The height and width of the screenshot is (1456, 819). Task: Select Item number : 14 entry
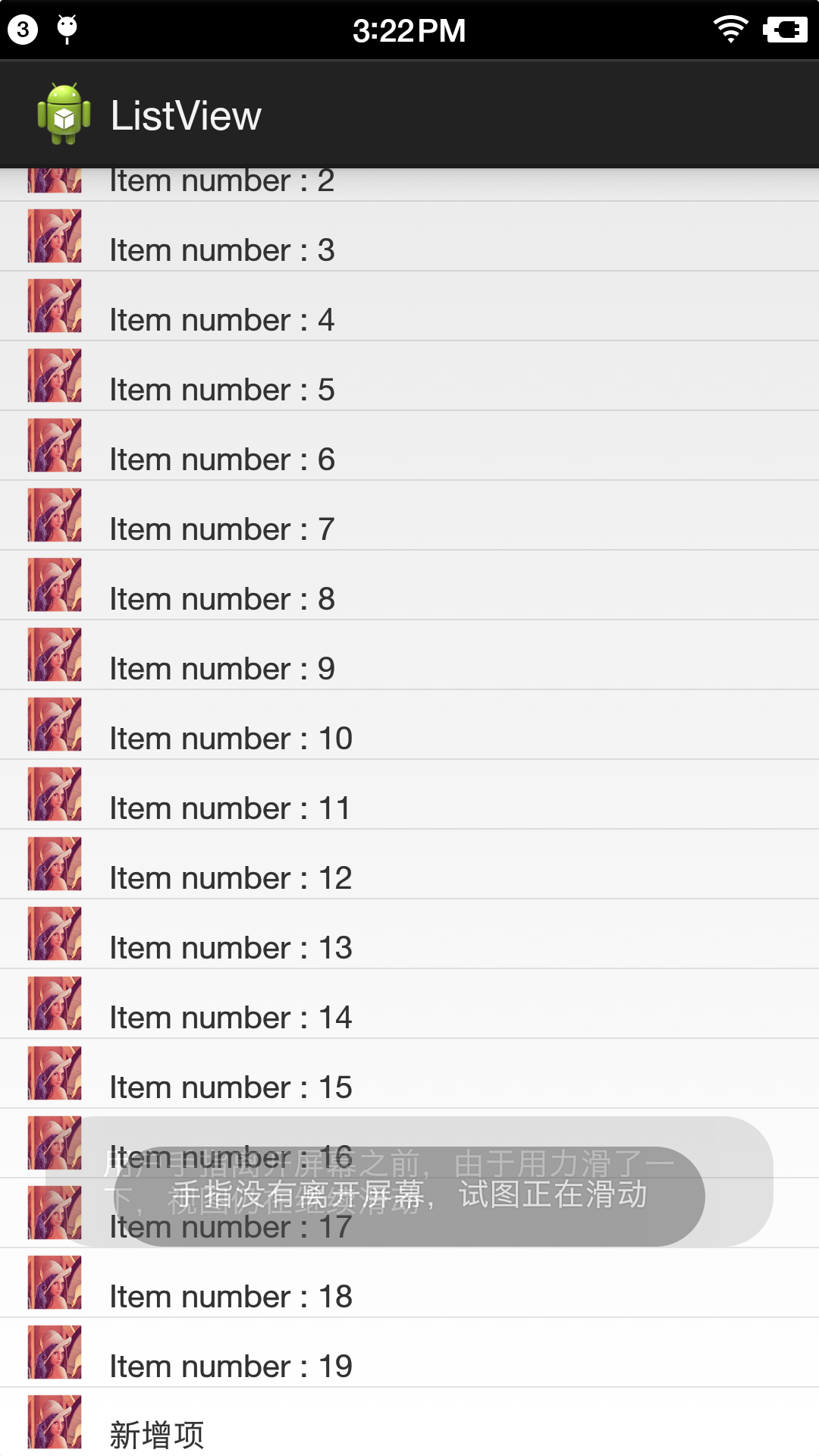[409, 1004]
